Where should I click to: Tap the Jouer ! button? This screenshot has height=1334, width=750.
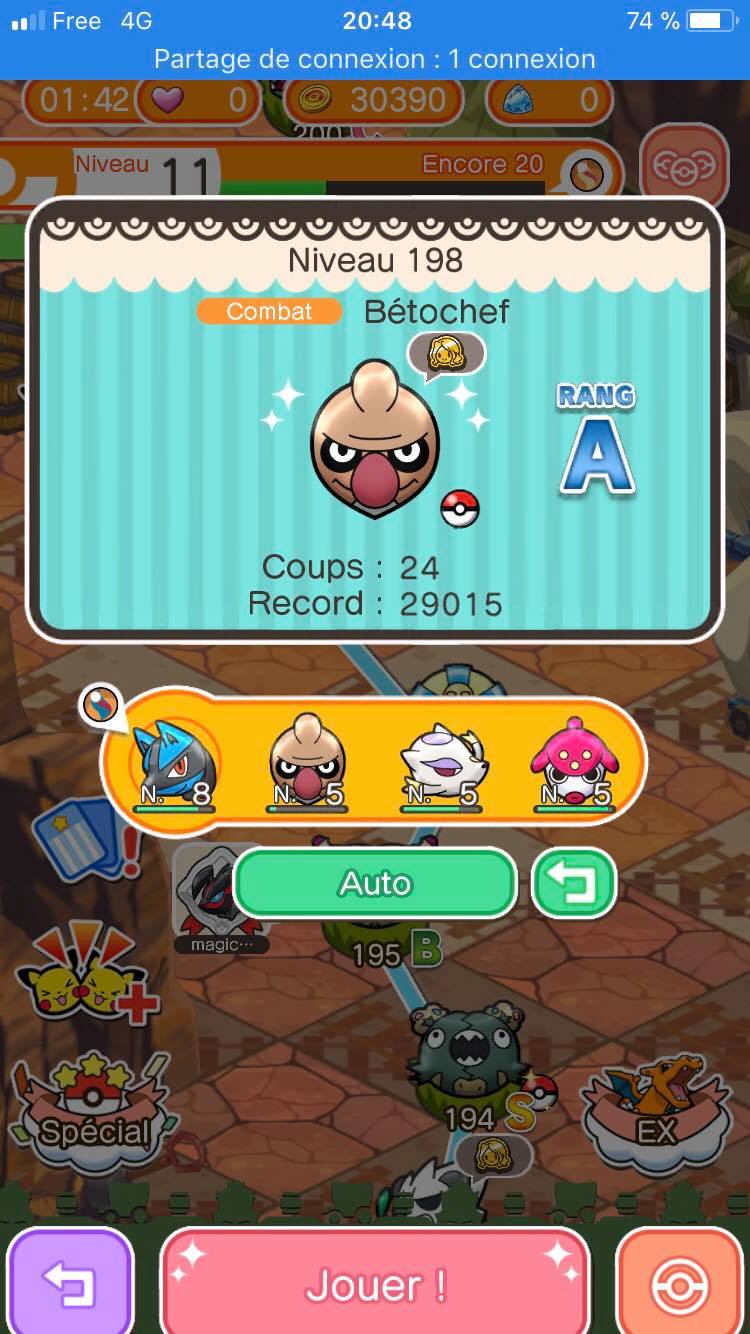click(375, 1284)
